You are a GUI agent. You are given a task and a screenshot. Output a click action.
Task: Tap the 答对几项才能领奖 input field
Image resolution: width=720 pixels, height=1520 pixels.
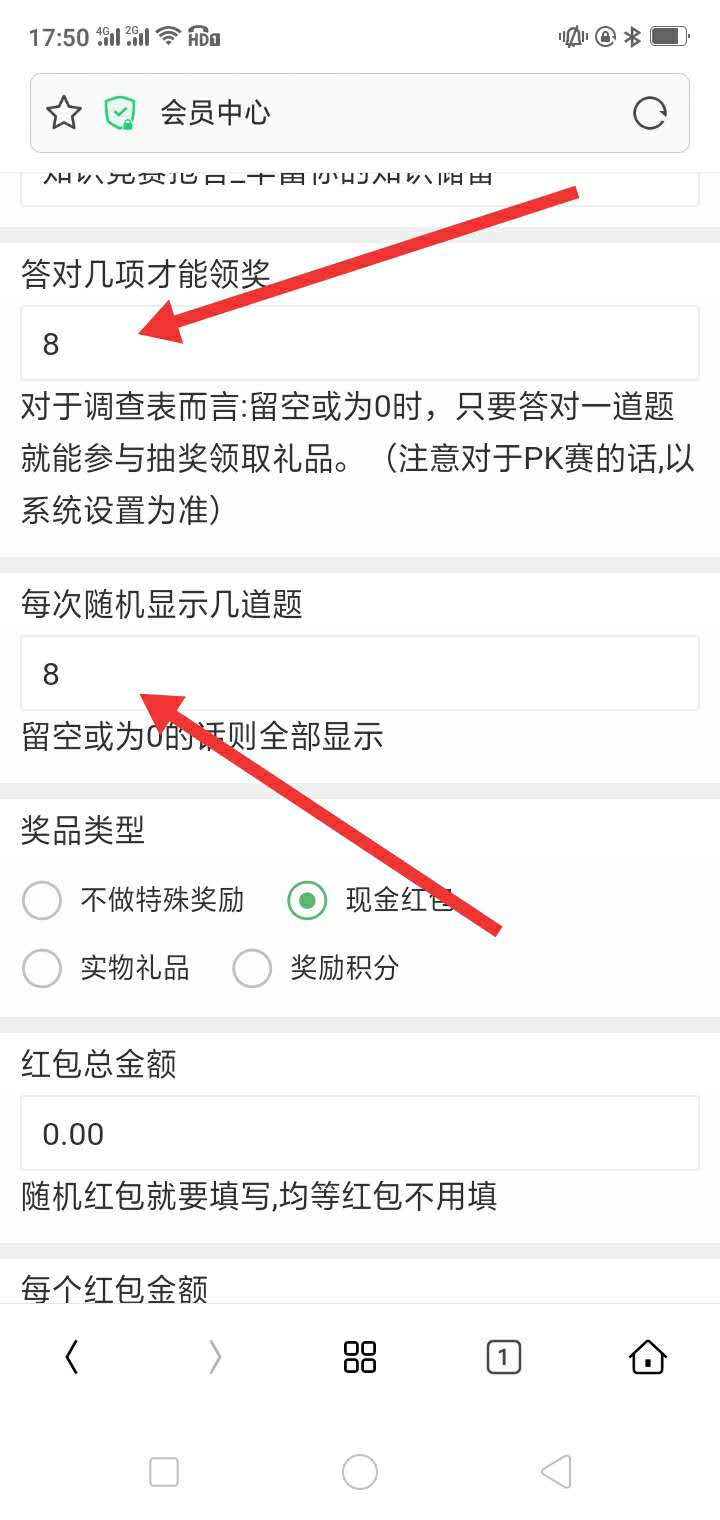pyautogui.click(x=359, y=344)
